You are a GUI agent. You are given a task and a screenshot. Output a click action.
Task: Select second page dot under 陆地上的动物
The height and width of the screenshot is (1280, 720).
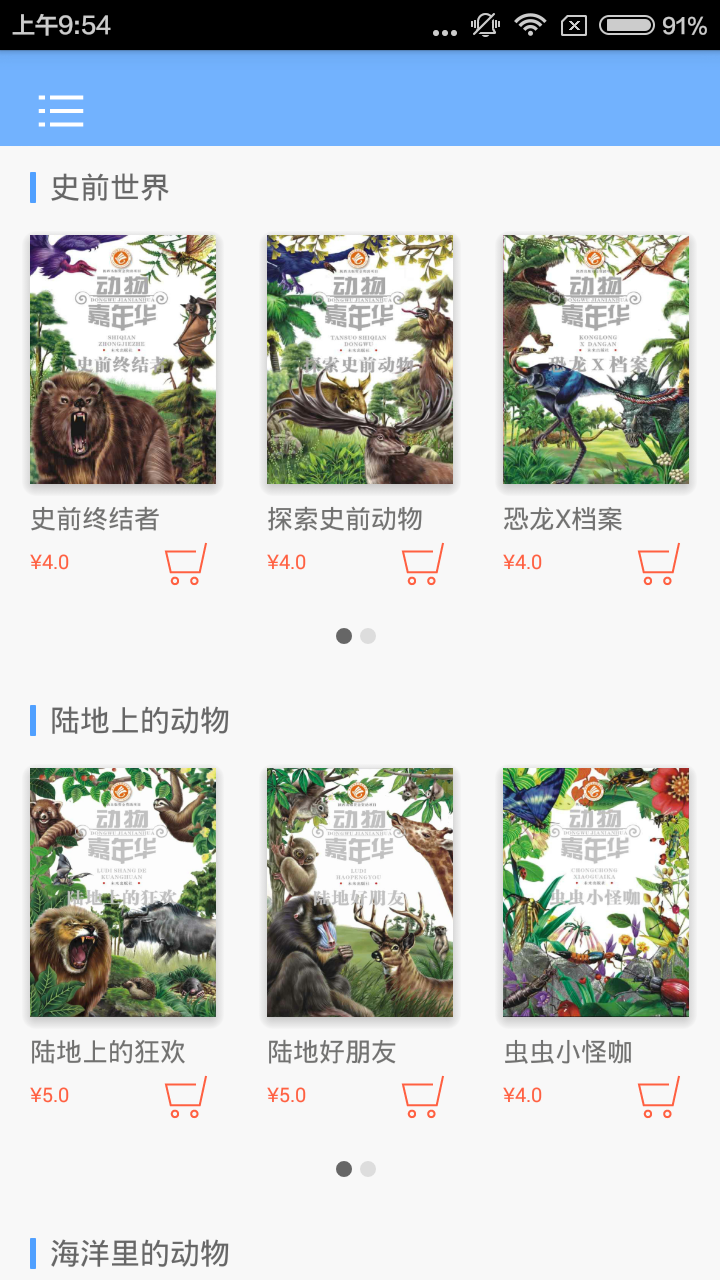coord(368,1169)
